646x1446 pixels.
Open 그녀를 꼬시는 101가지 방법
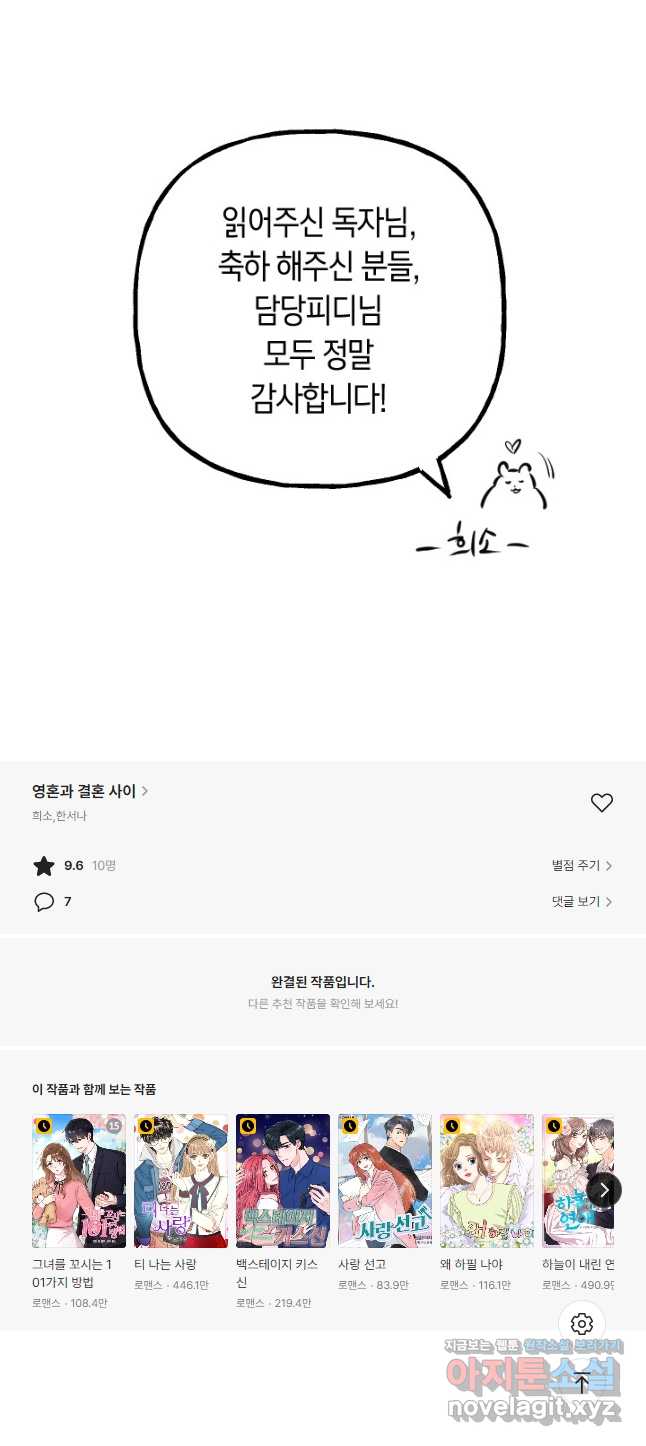pos(79,1181)
